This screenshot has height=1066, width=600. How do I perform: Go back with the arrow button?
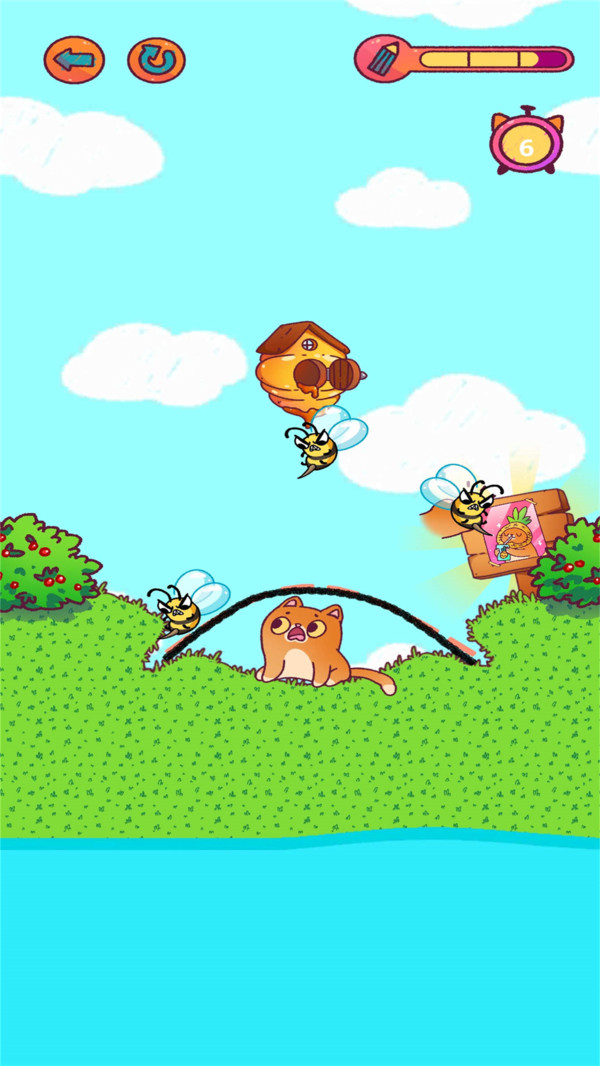pyautogui.click(x=74, y=60)
